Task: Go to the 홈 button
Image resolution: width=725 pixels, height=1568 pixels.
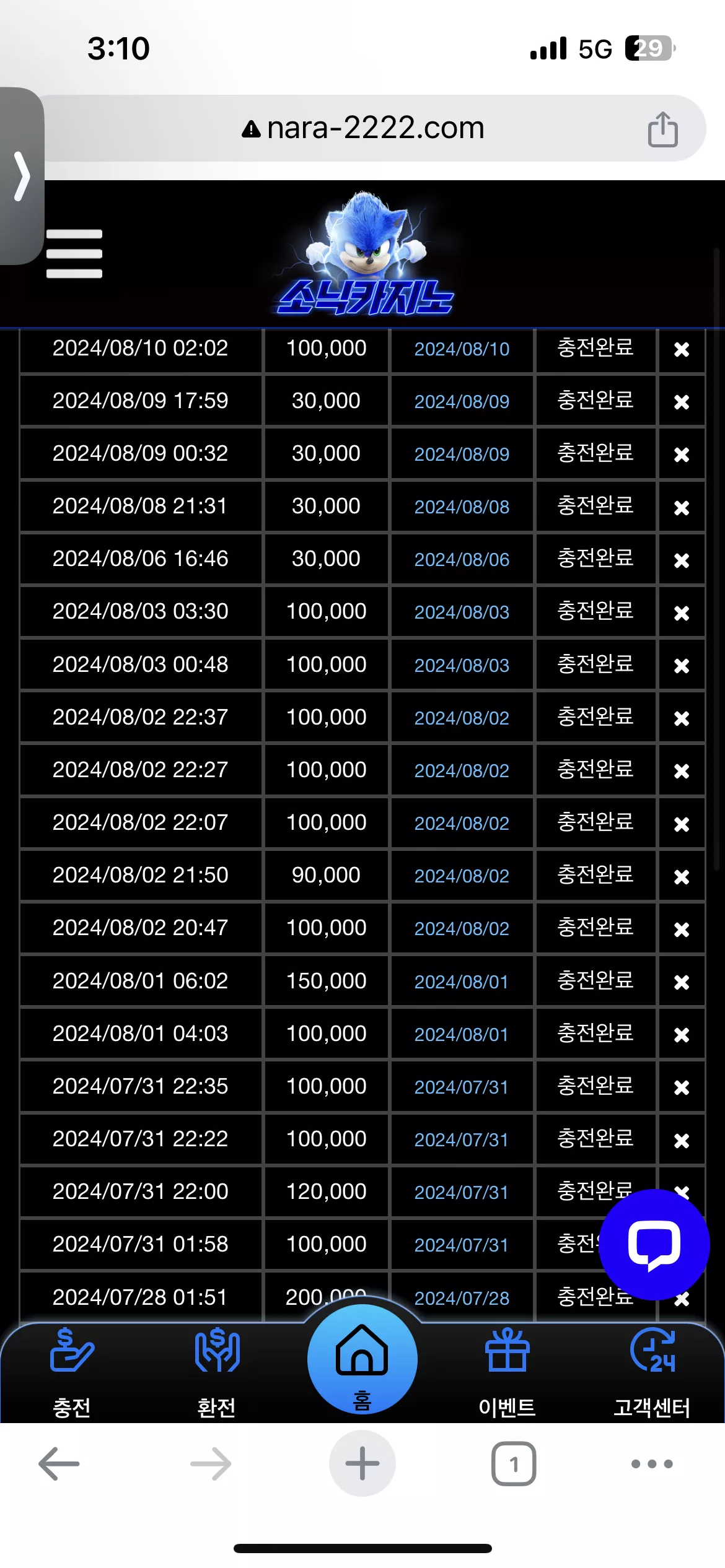Action: (362, 1359)
